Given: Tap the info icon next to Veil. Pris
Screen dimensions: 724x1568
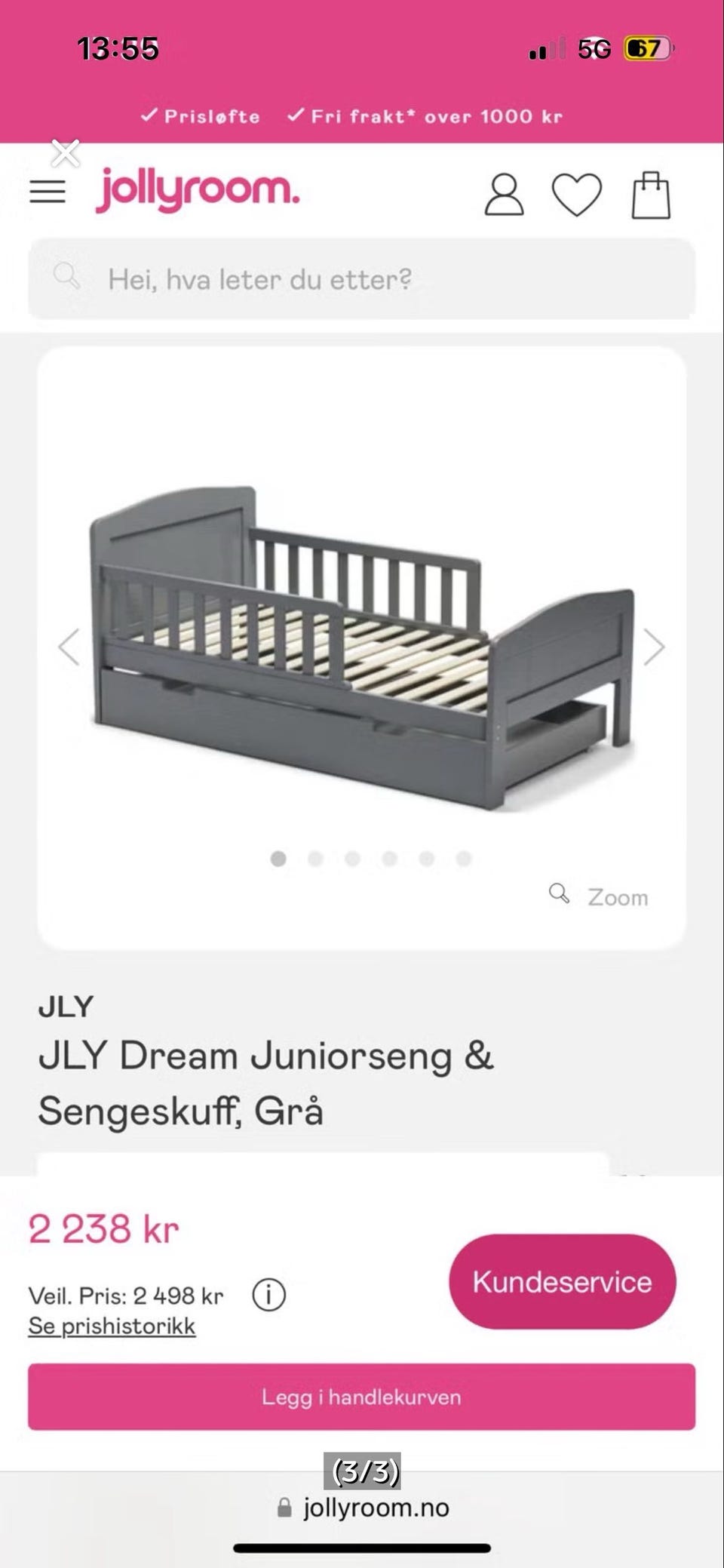Looking at the screenshot, I should (x=268, y=1295).
